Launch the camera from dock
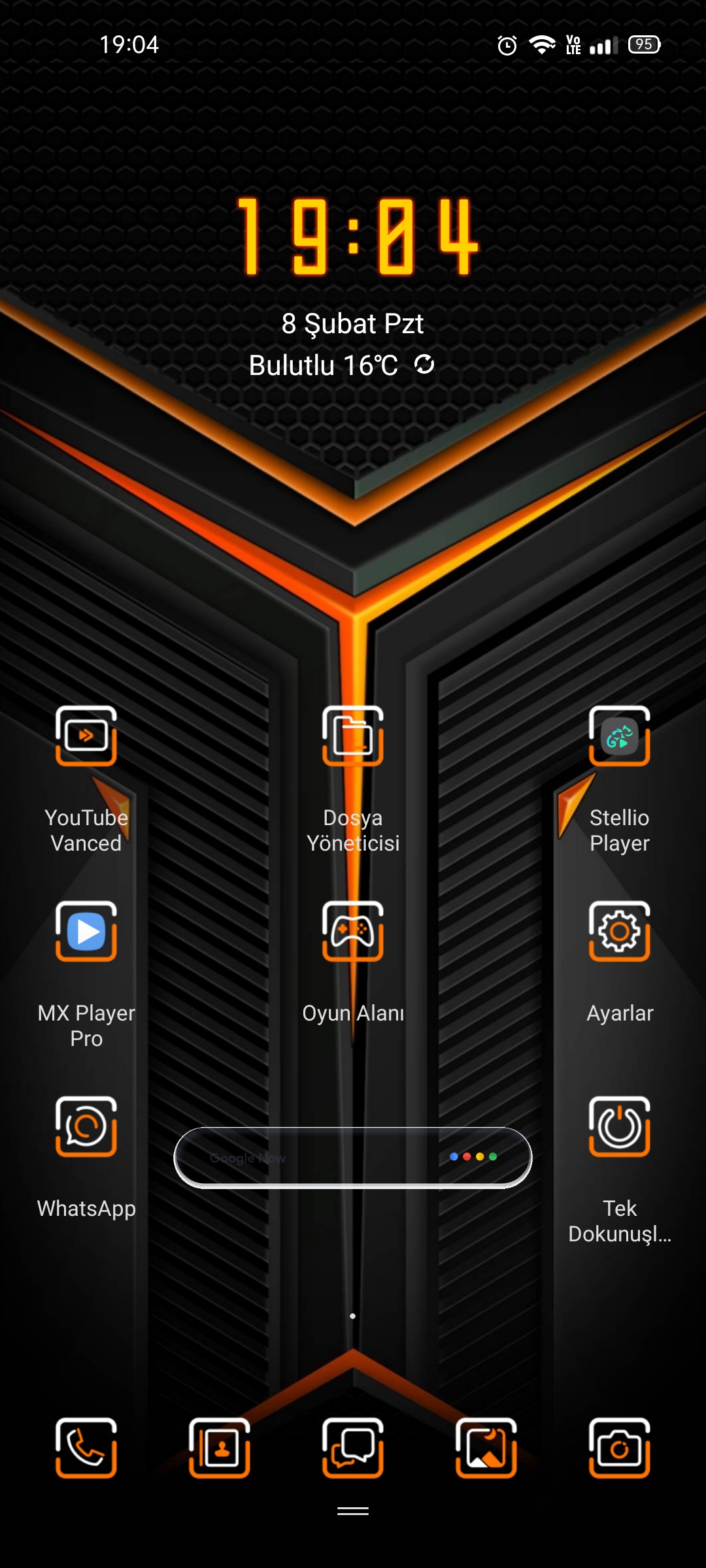This screenshot has width=706, height=1568. (x=620, y=1448)
